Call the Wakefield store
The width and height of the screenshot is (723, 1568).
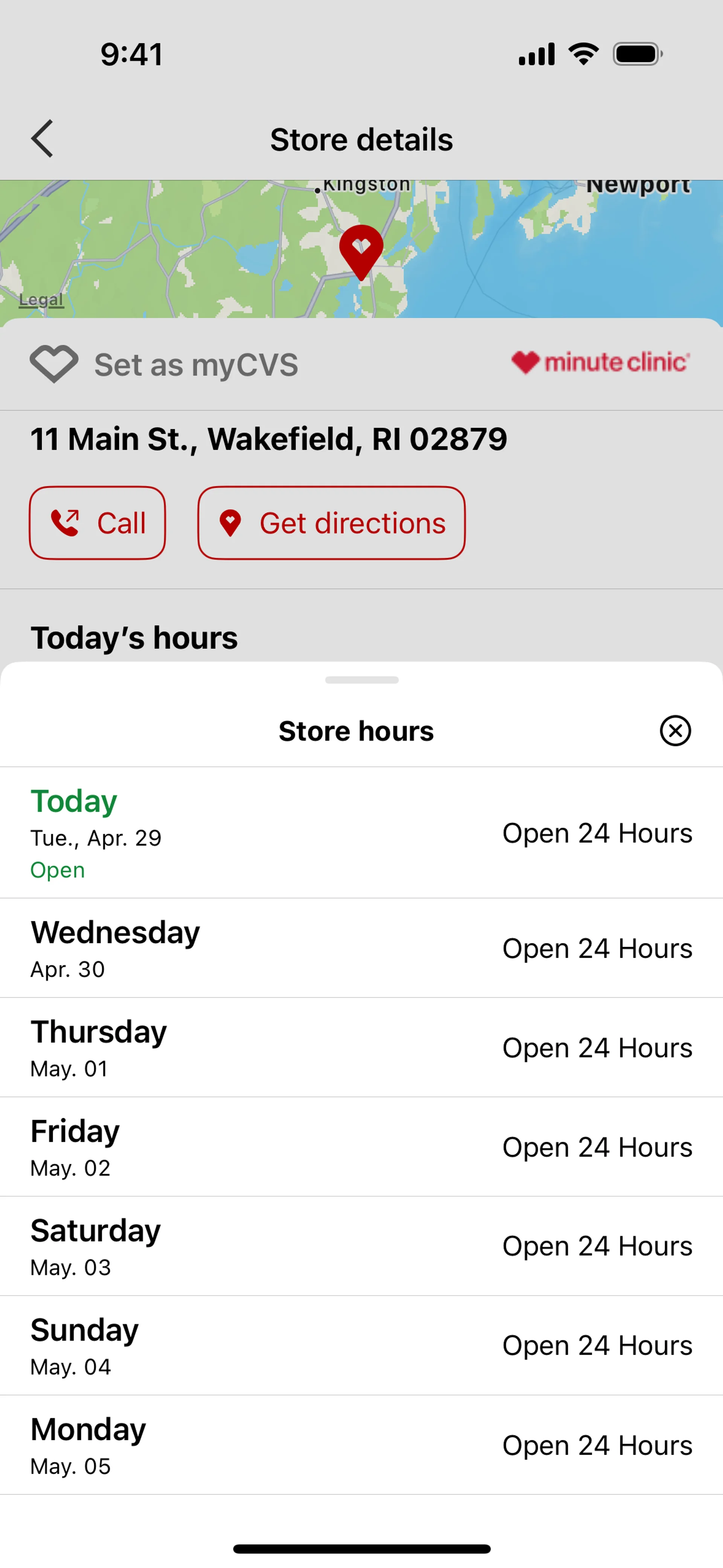(x=98, y=523)
